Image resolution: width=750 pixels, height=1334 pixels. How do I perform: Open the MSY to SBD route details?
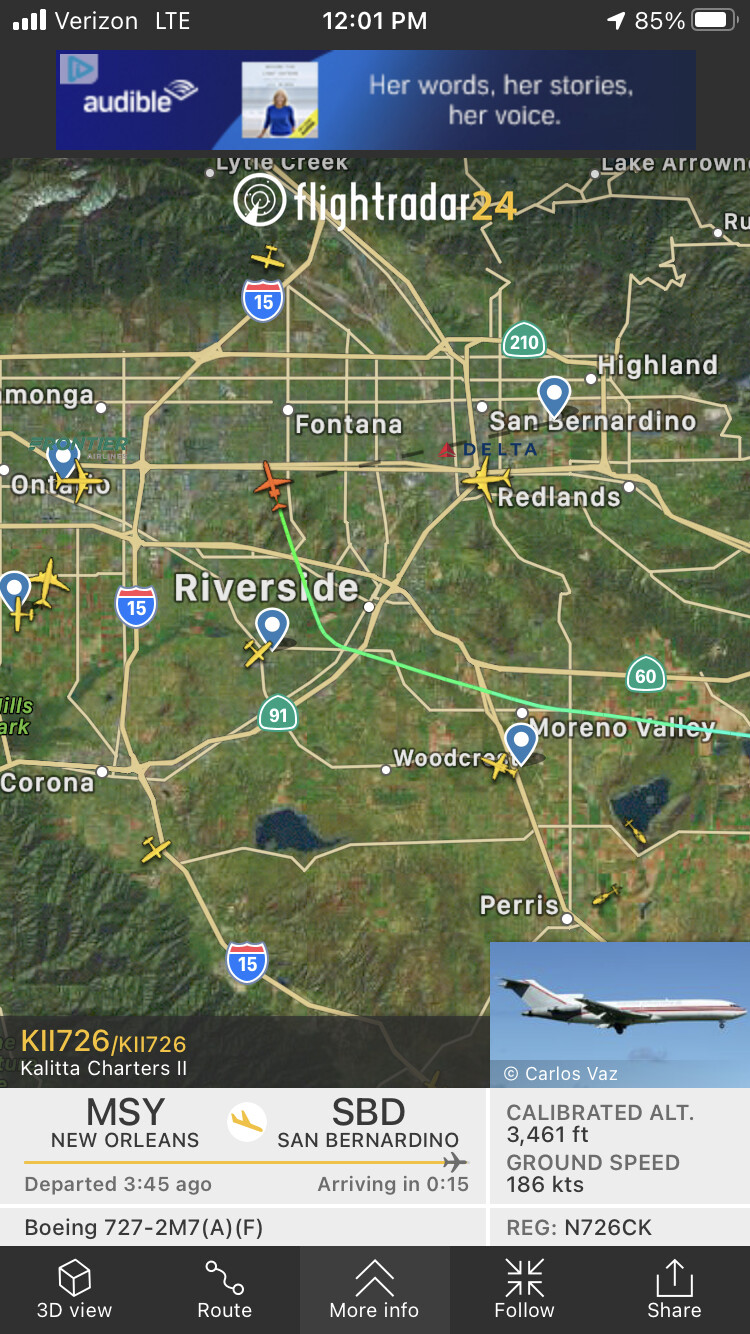click(x=245, y=1145)
